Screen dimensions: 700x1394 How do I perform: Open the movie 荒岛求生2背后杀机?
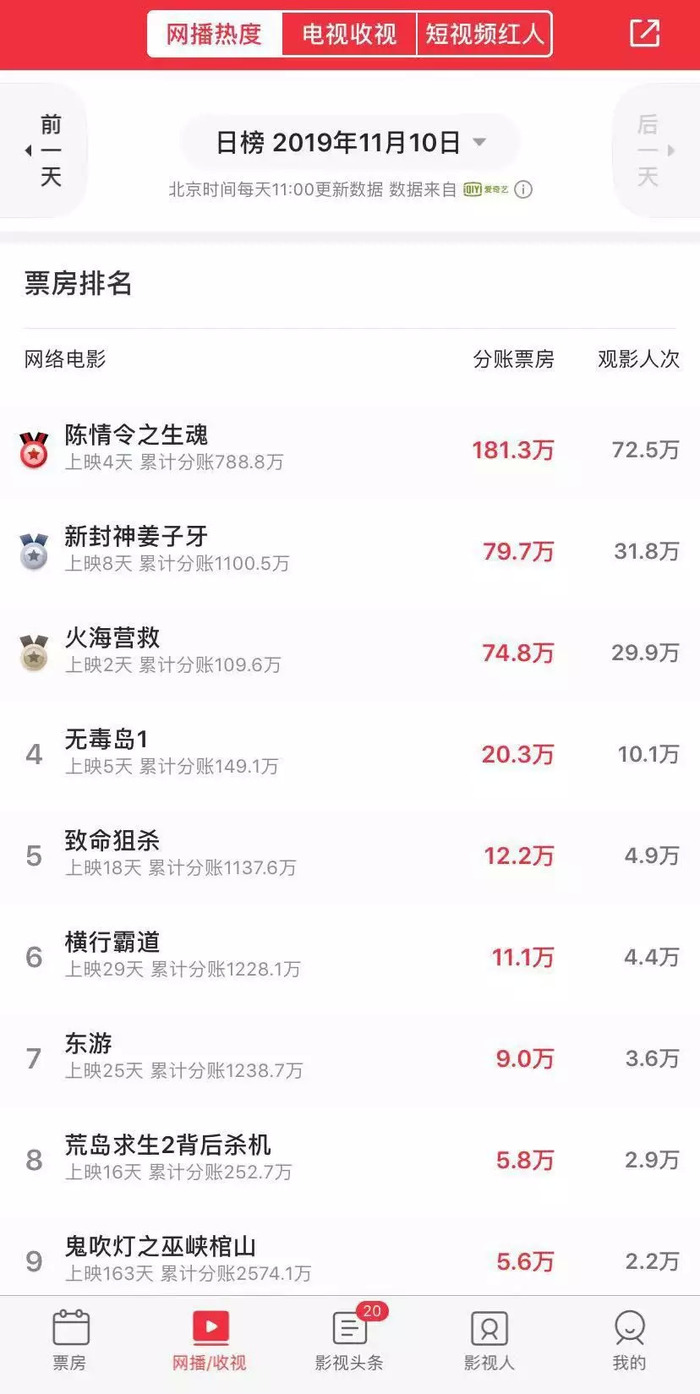tap(350, 1161)
